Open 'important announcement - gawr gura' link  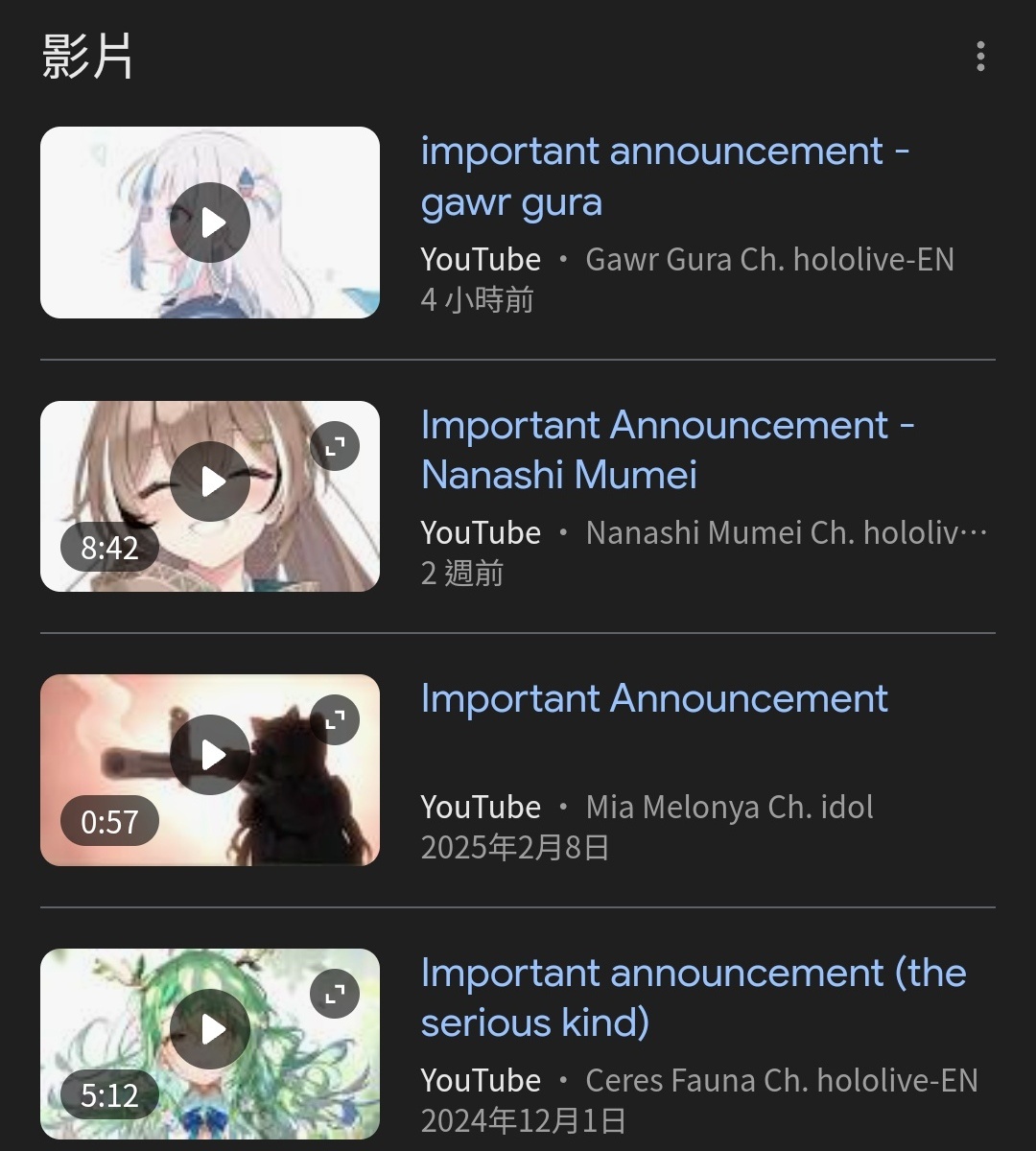coord(664,176)
